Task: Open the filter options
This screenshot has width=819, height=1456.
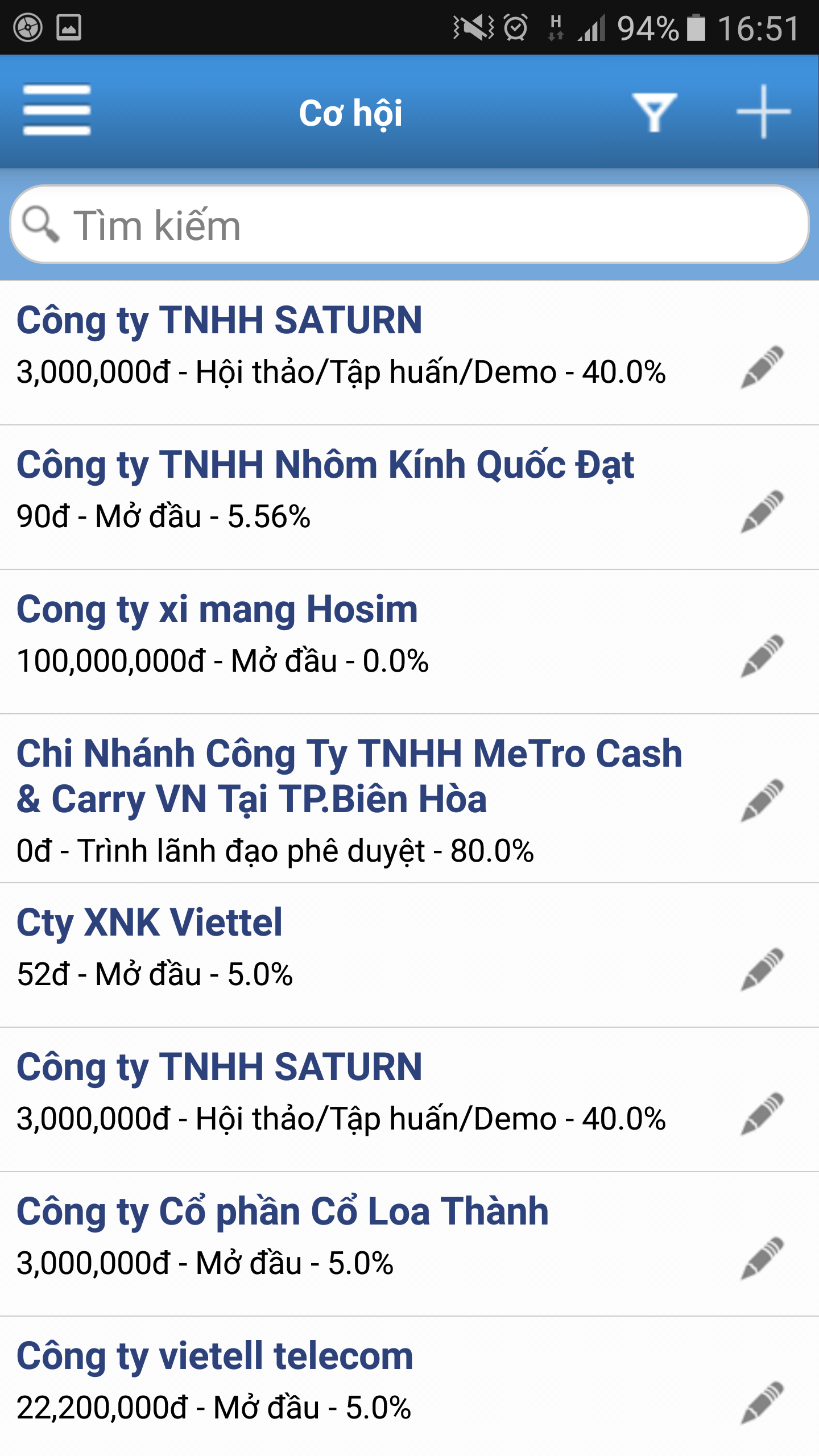Action: coord(654,112)
